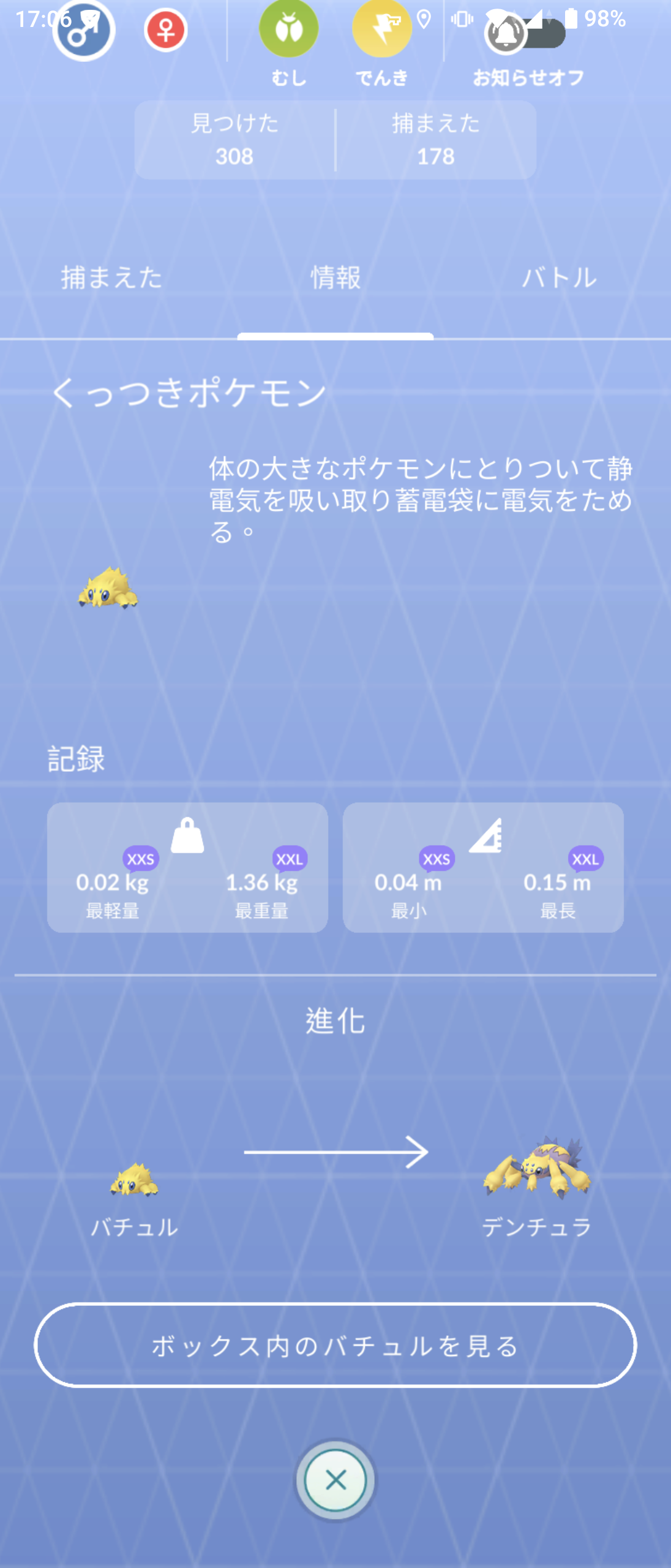The height and width of the screenshot is (1568, 671).
Task: Switch to the 情報 tab
Action: 335,278
